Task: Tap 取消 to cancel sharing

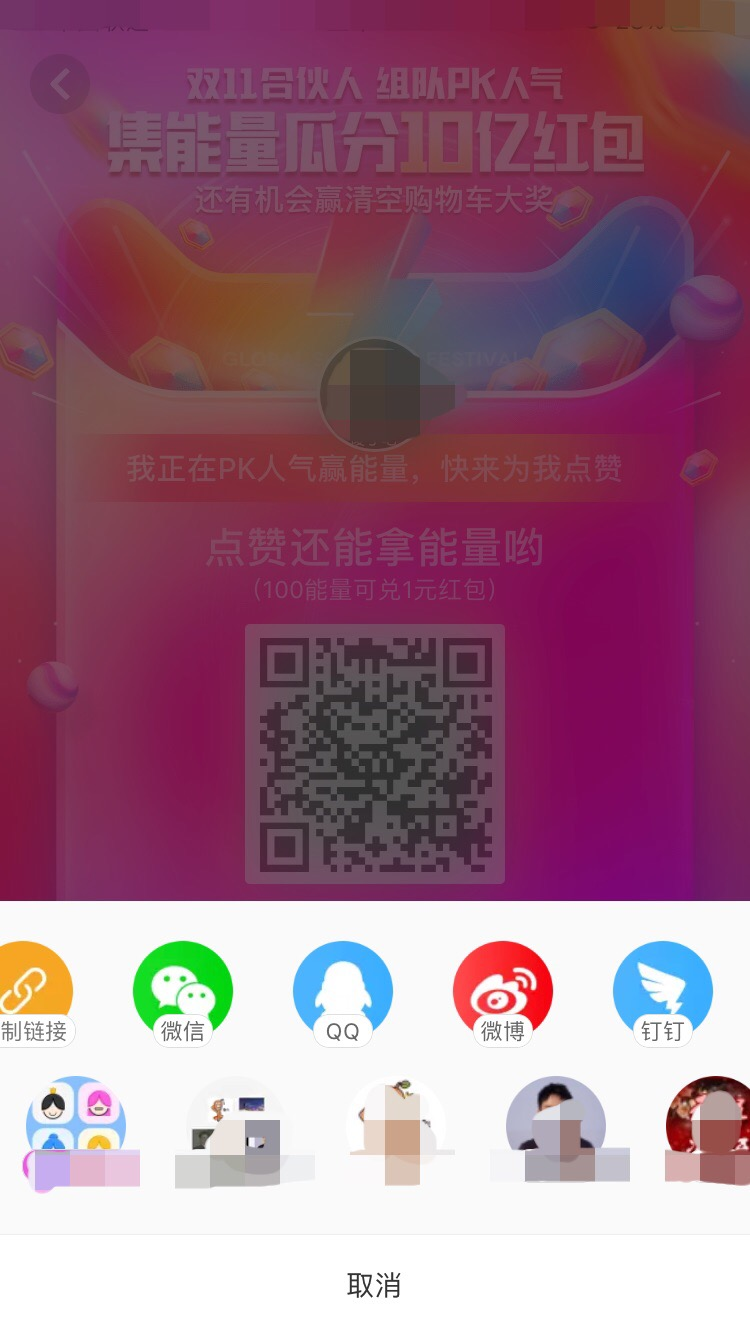Action: pyautogui.click(x=374, y=1285)
